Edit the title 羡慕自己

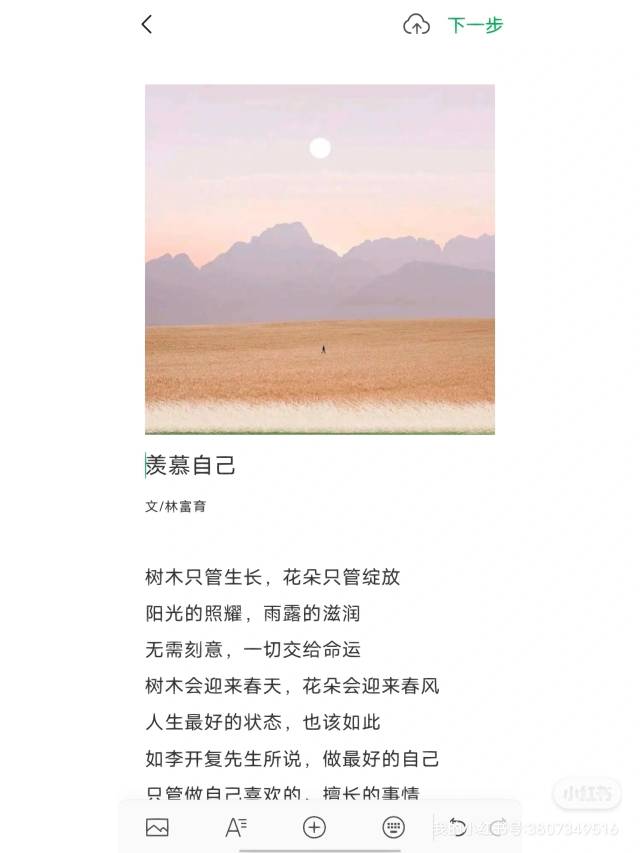[x=191, y=465]
